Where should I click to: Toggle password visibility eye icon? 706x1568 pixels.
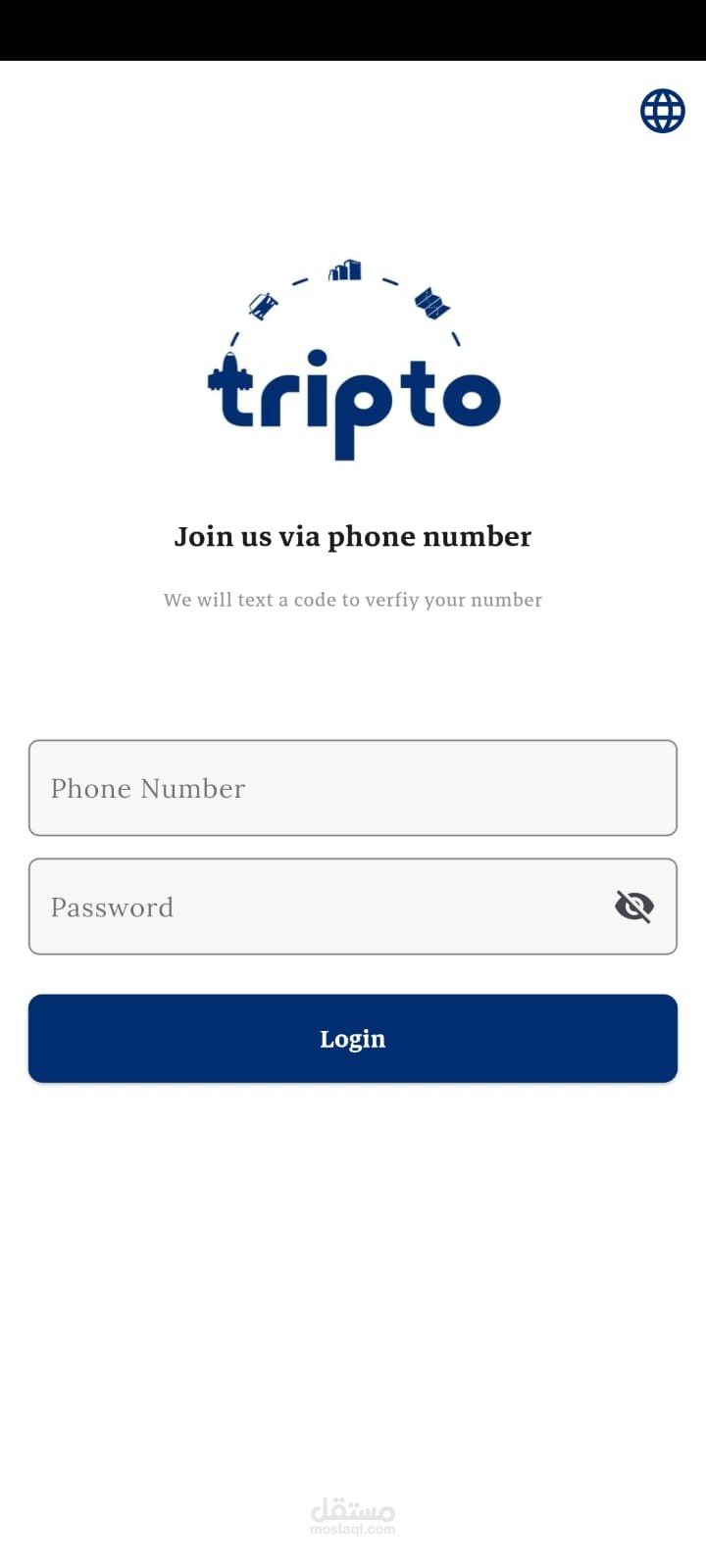point(634,906)
